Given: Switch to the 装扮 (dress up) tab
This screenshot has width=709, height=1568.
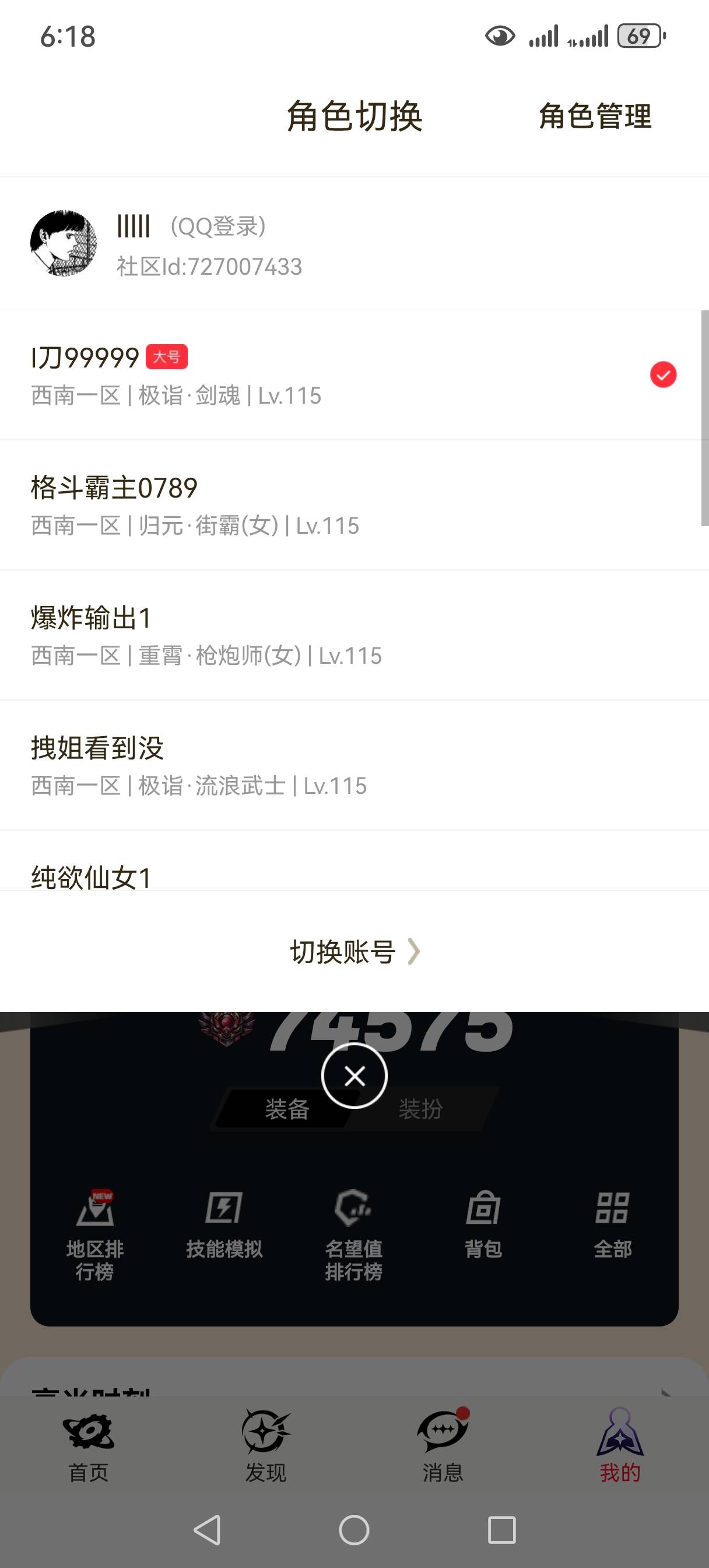Looking at the screenshot, I should point(420,1109).
